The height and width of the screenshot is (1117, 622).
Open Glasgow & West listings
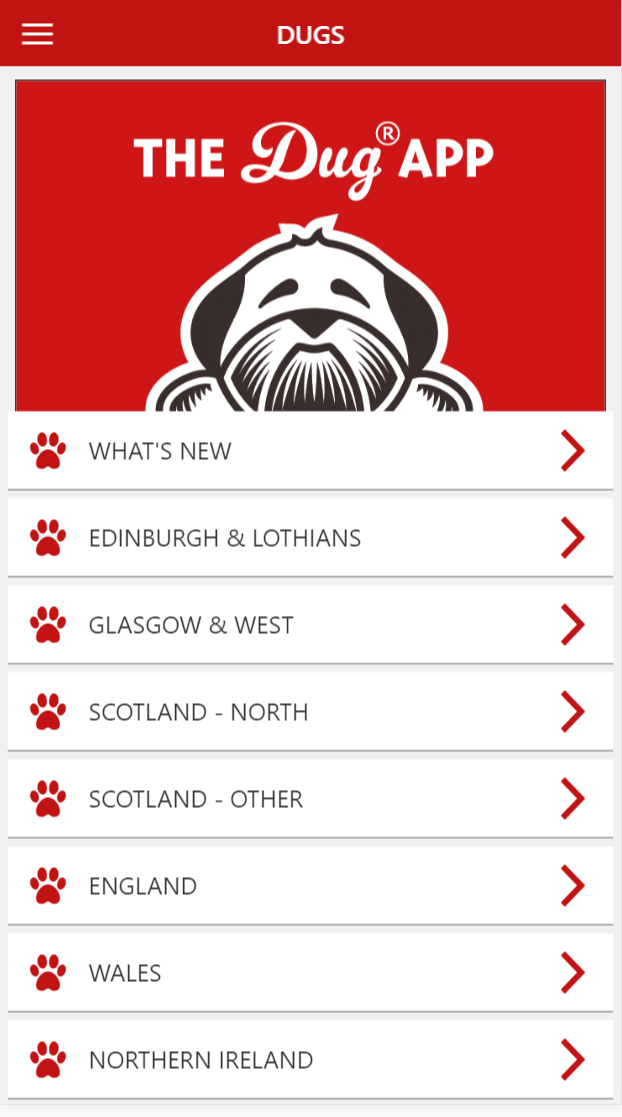point(310,625)
